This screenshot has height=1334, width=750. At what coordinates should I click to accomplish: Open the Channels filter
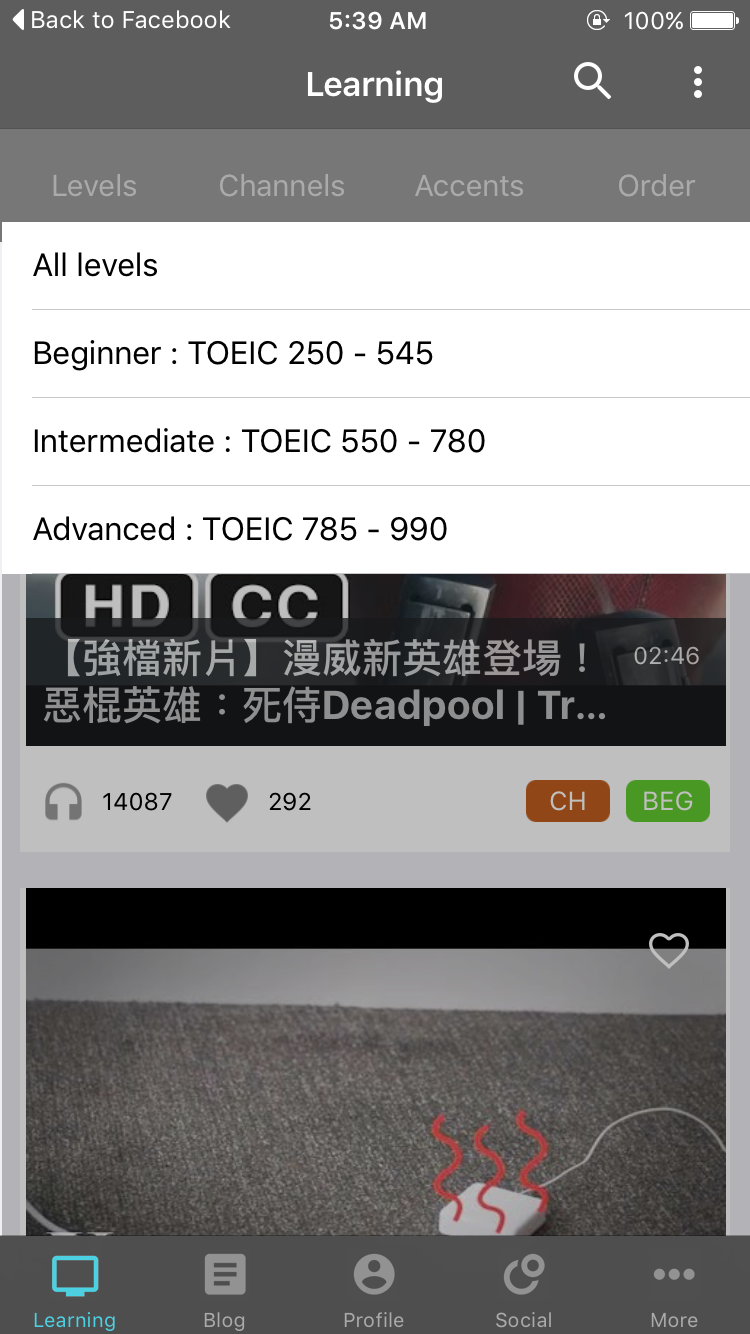281,186
